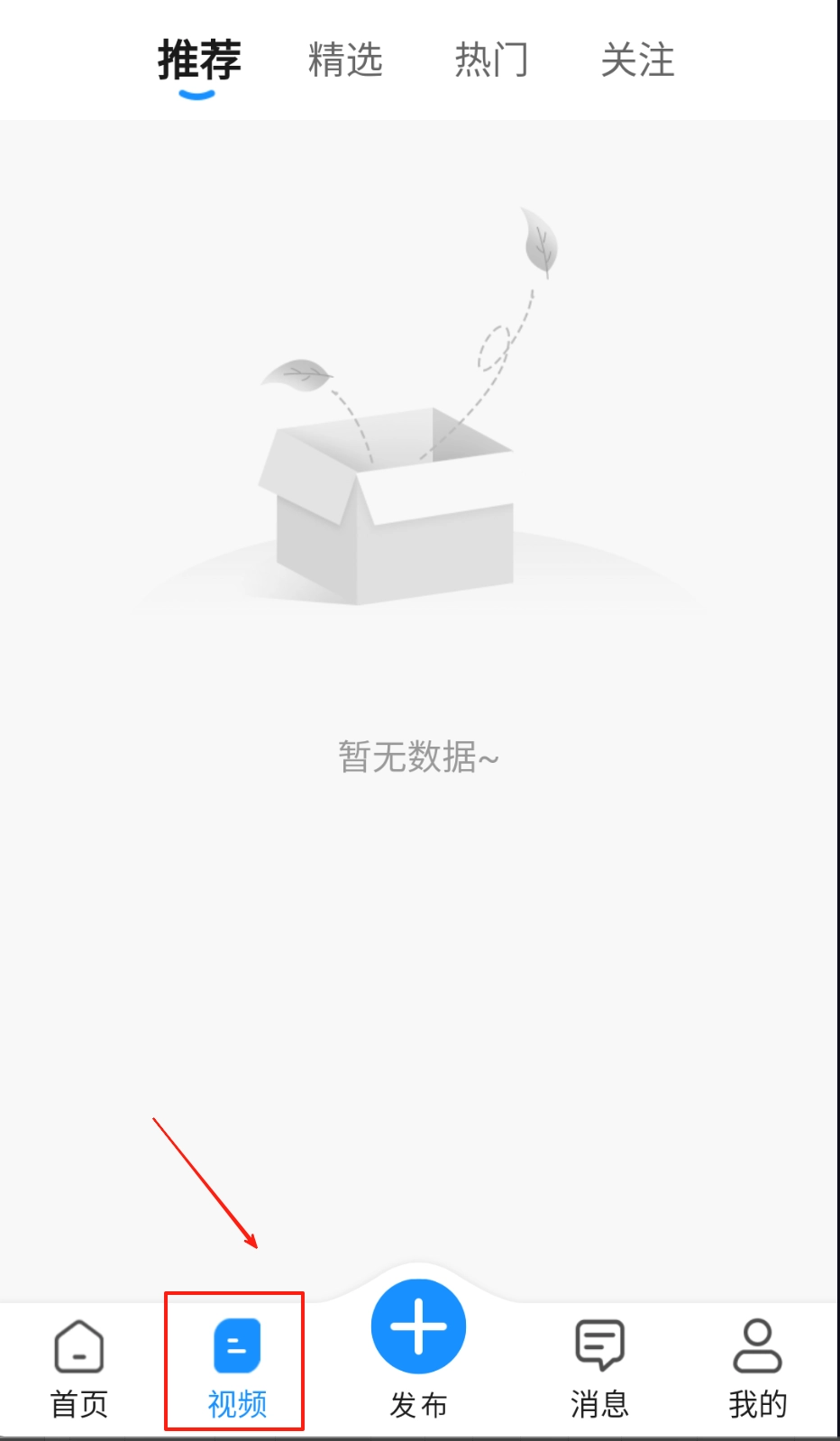Switch to the 精选 tab

tap(345, 60)
